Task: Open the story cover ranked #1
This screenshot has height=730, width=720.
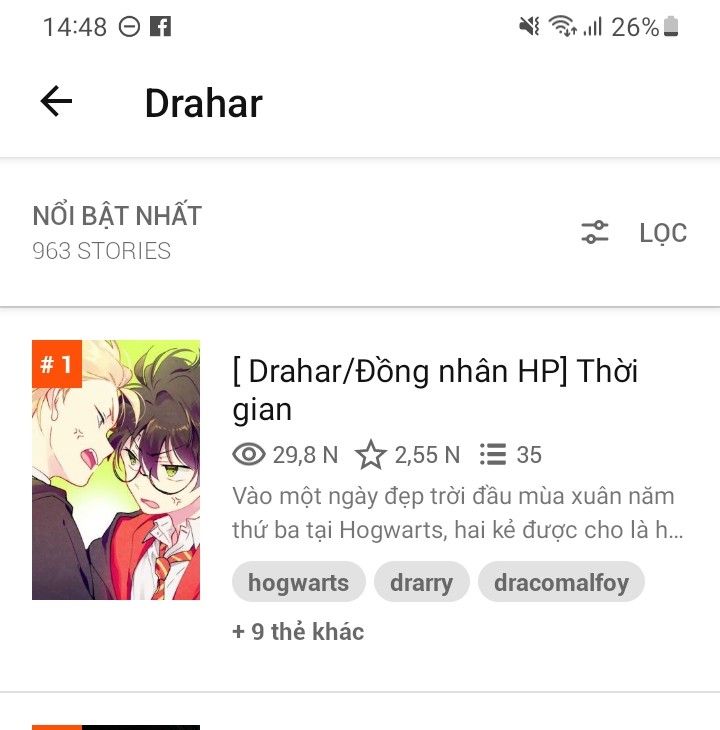Action: (116, 470)
